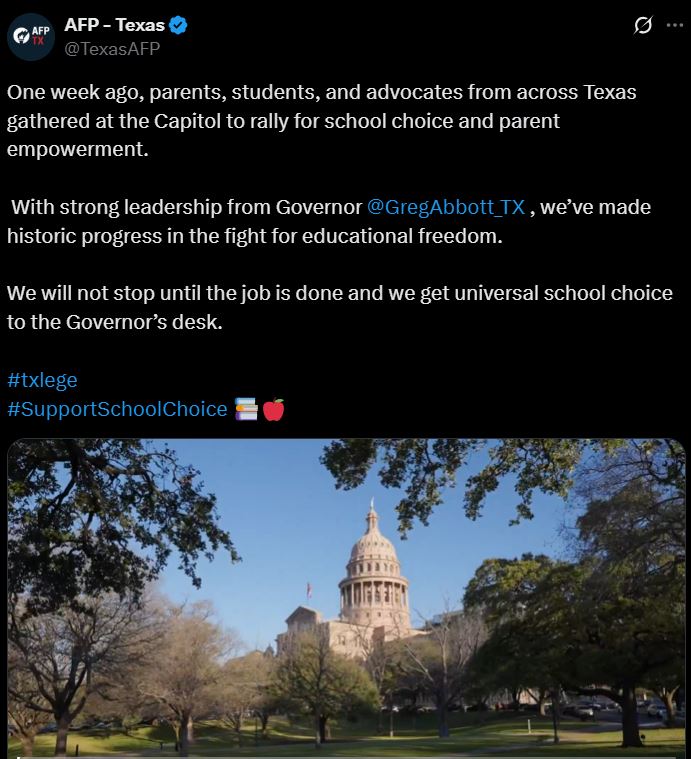Image resolution: width=691 pixels, height=759 pixels.
Task: Open the Texas Capitol video in the post
Action: [x=346, y=598]
